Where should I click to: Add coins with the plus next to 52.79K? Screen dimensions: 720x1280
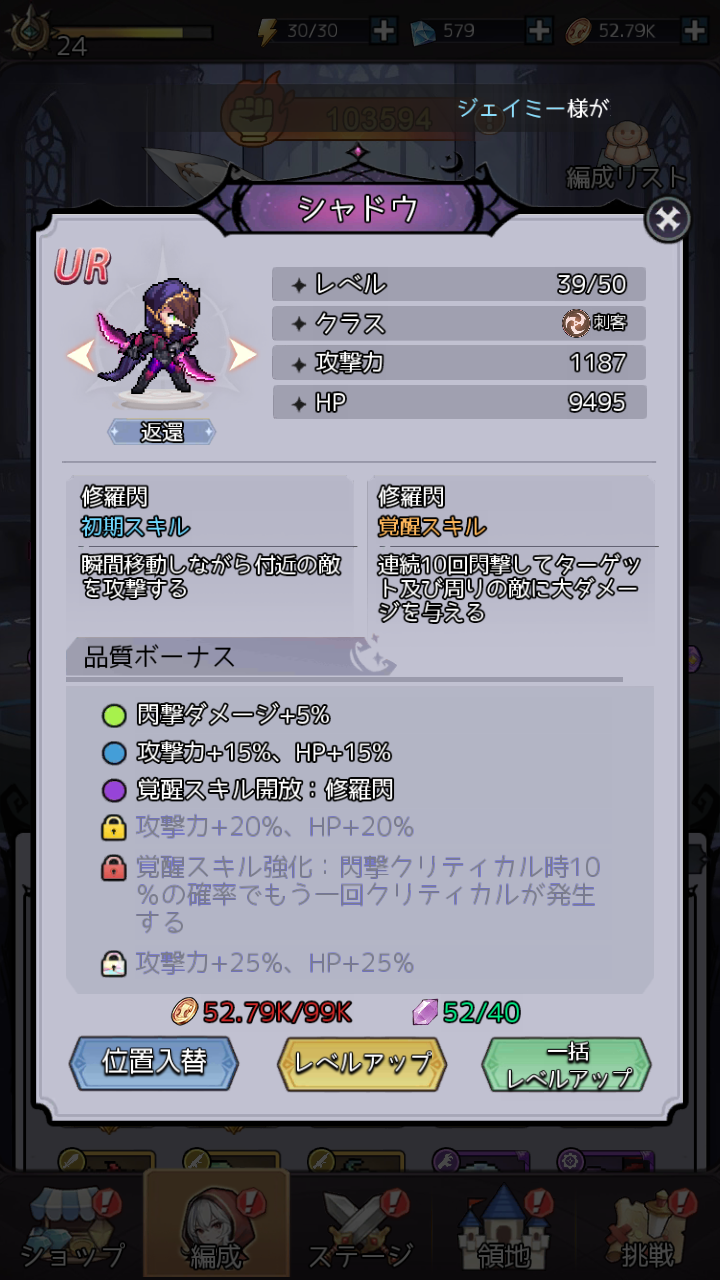(x=694, y=30)
